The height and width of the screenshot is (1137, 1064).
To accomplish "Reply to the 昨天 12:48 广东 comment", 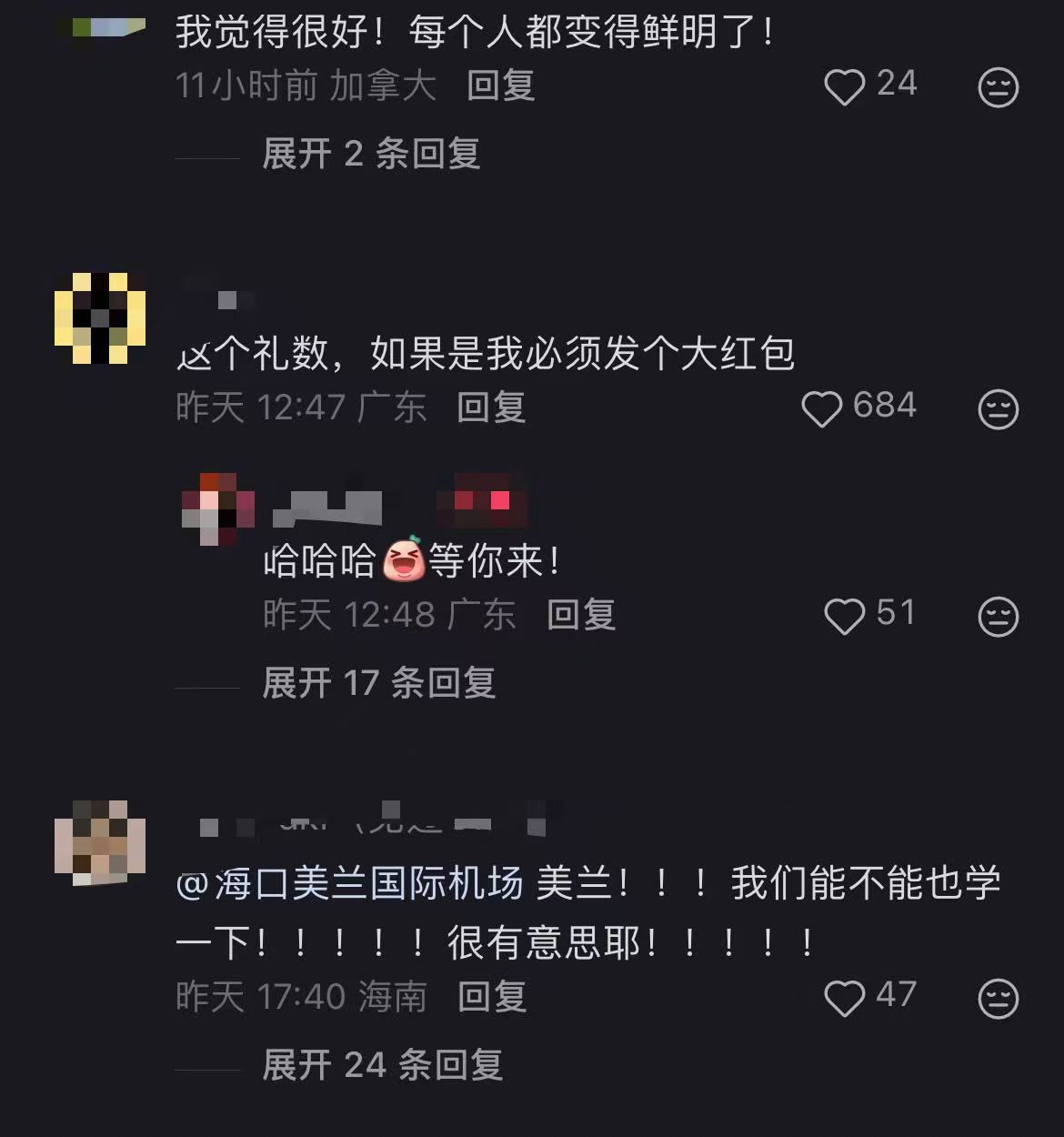I will point(581,616).
